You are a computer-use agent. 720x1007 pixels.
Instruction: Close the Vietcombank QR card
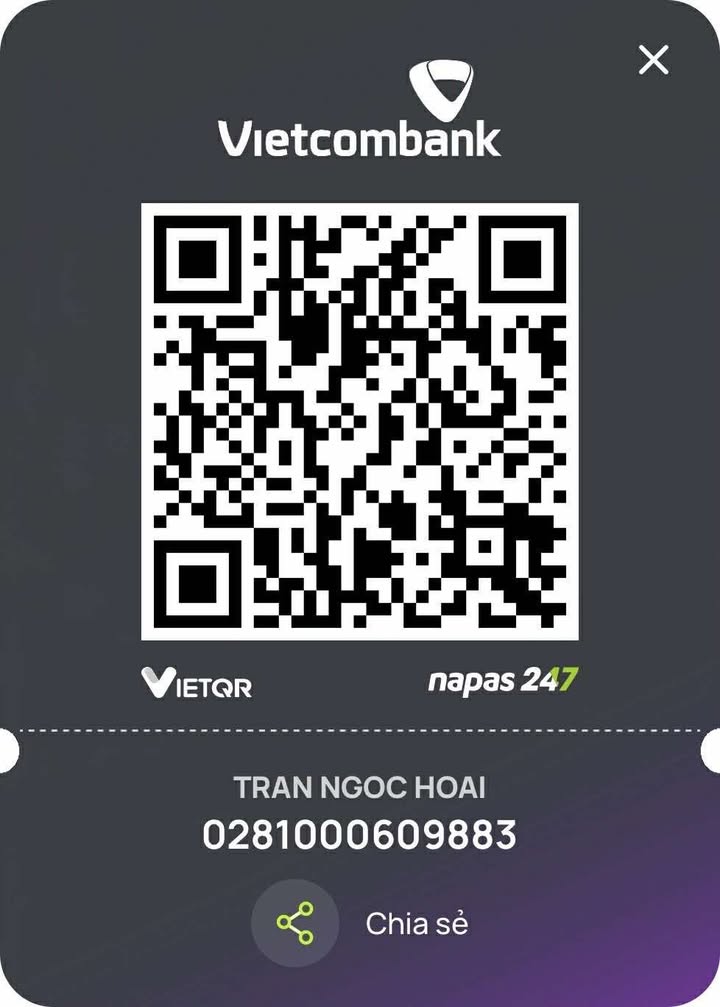[653, 60]
